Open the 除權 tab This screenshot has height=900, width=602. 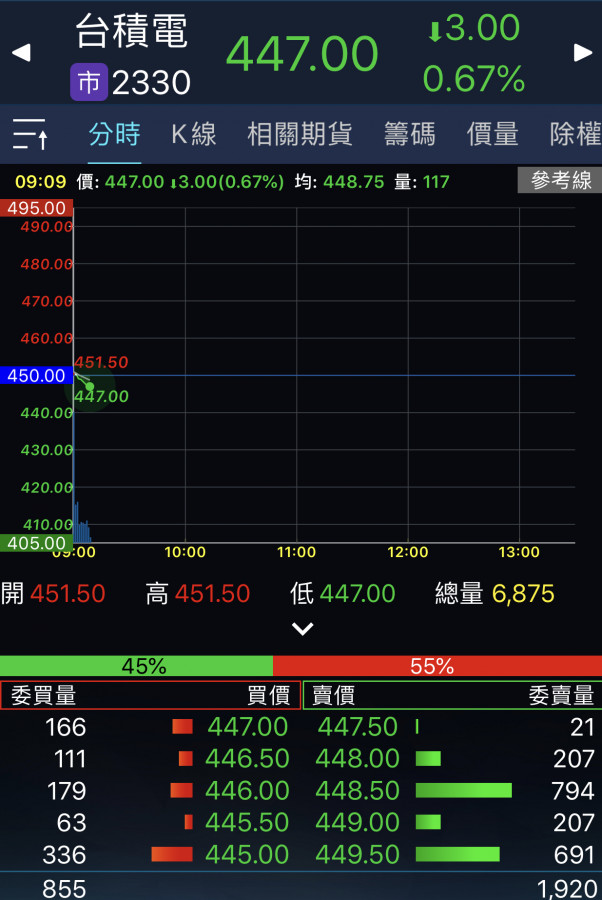pyautogui.click(x=575, y=134)
